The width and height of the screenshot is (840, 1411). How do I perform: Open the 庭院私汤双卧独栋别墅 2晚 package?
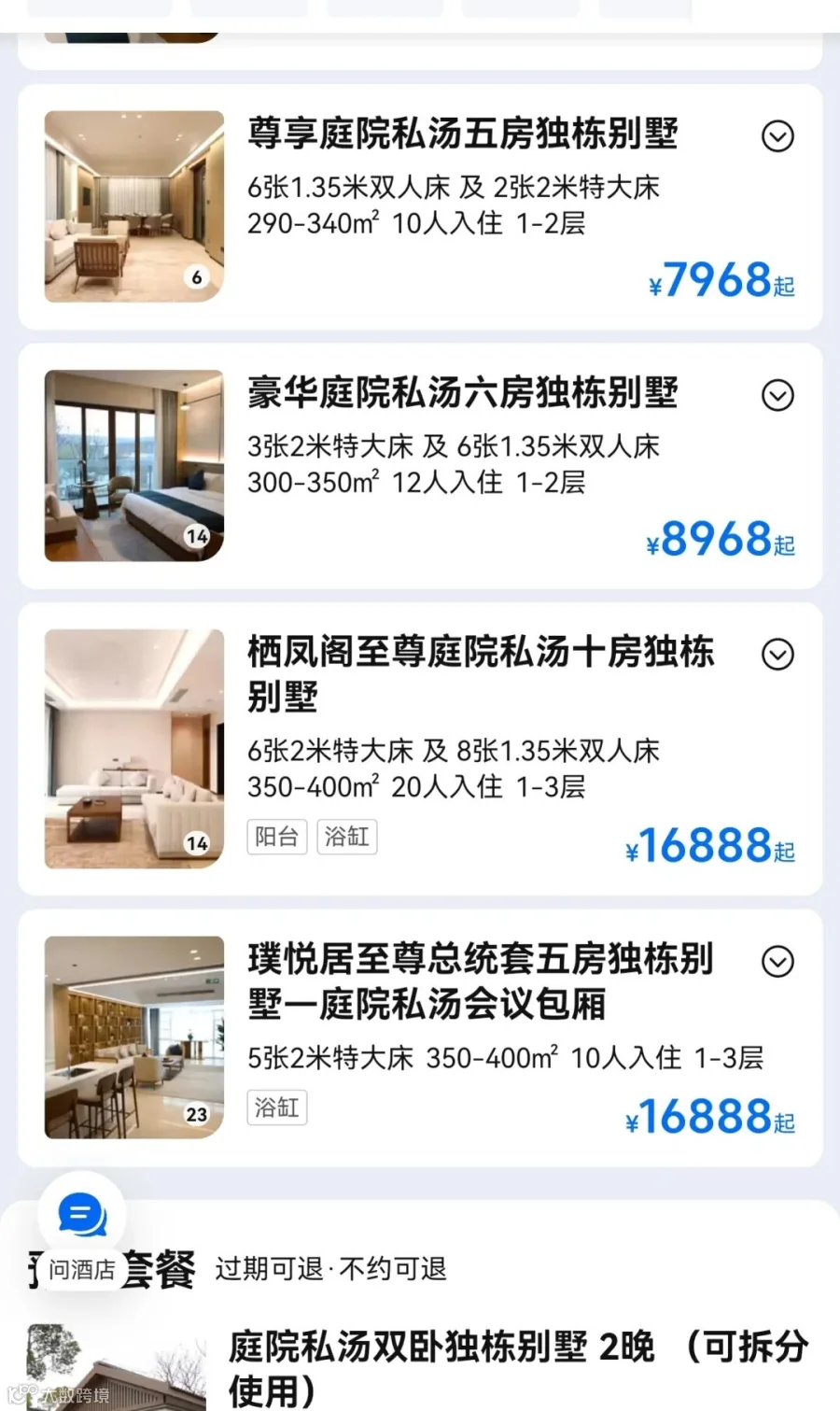pos(518,1368)
